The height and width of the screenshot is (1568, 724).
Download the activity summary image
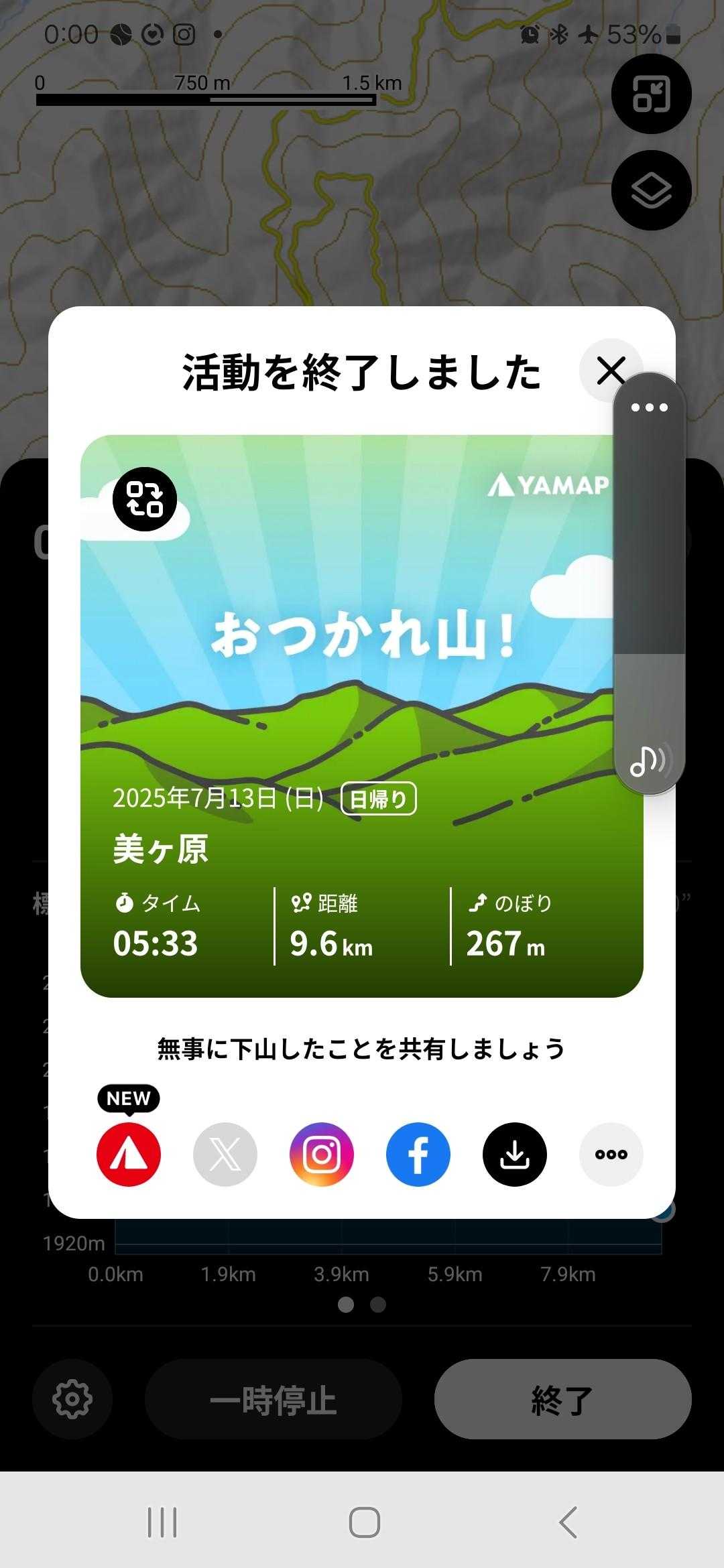click(x=515, y=1154)
